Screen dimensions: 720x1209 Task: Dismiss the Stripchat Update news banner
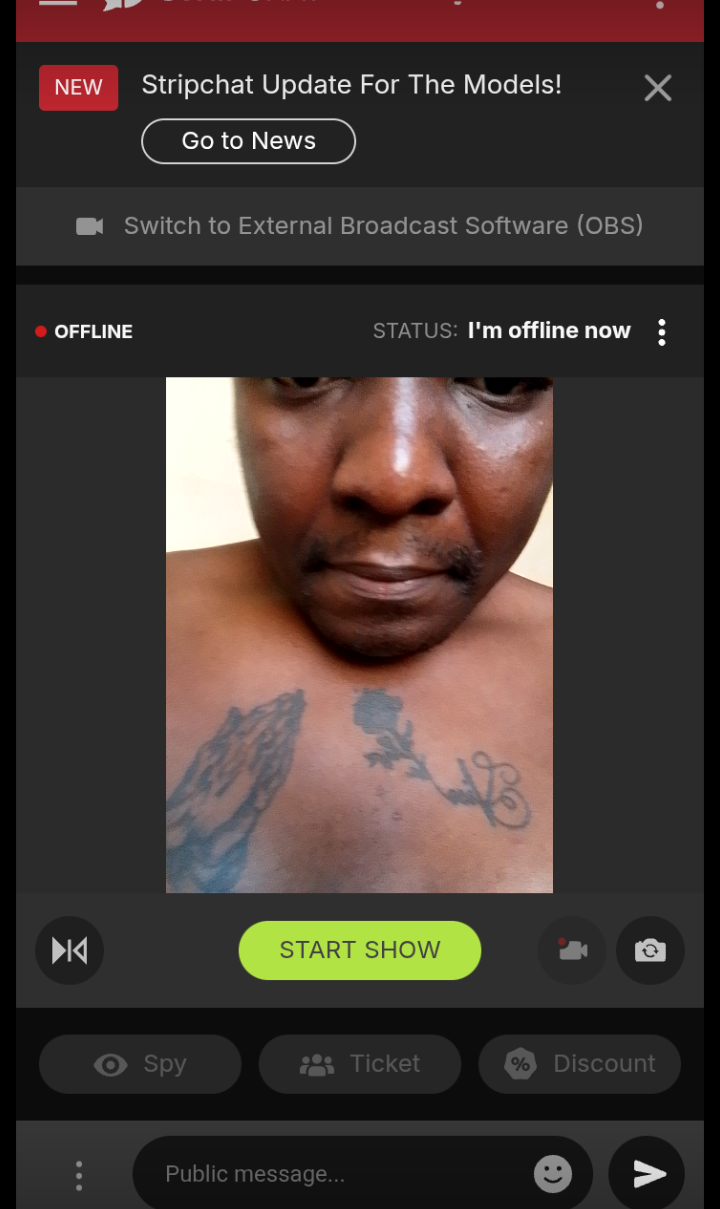pyautogui.click(x=657, y=88)
